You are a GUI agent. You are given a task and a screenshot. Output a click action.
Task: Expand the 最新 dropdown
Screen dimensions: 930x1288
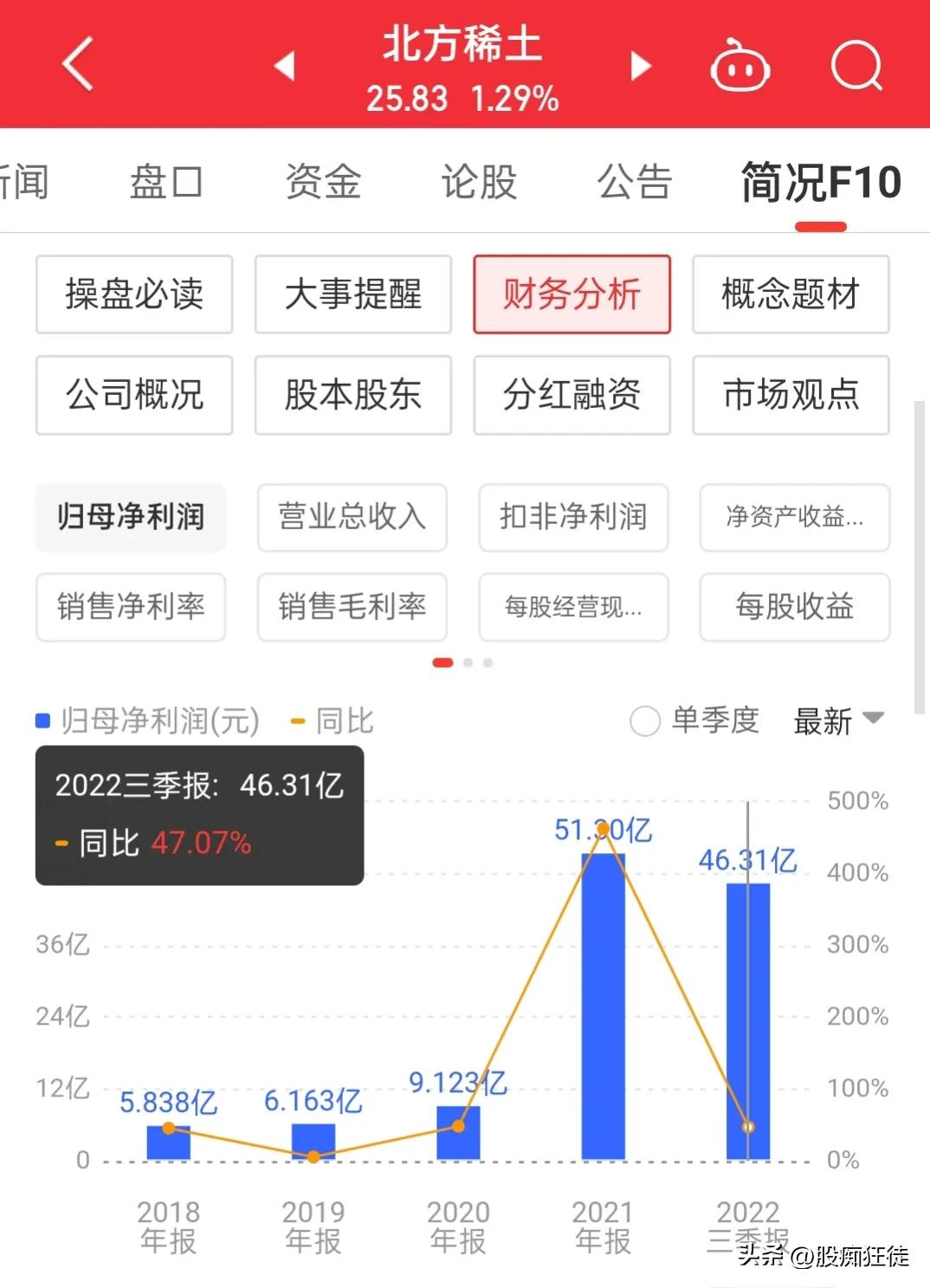(x=837, y=721)
